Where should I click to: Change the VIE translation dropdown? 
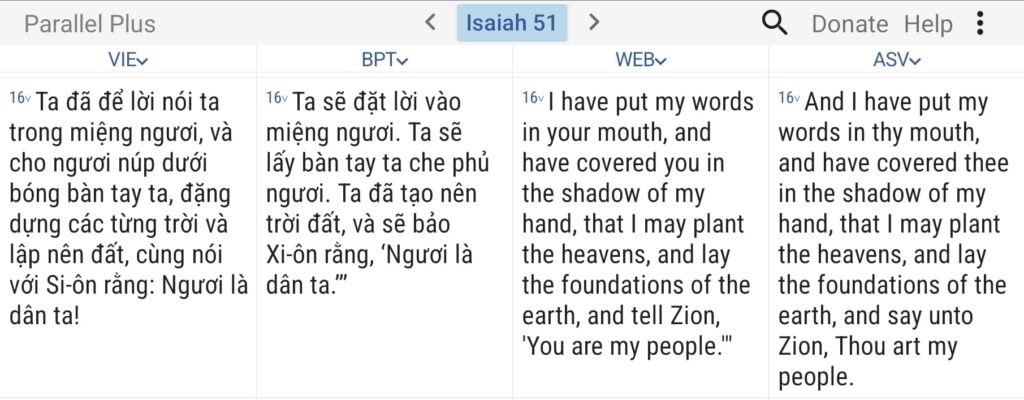click(x=128, y=60)
